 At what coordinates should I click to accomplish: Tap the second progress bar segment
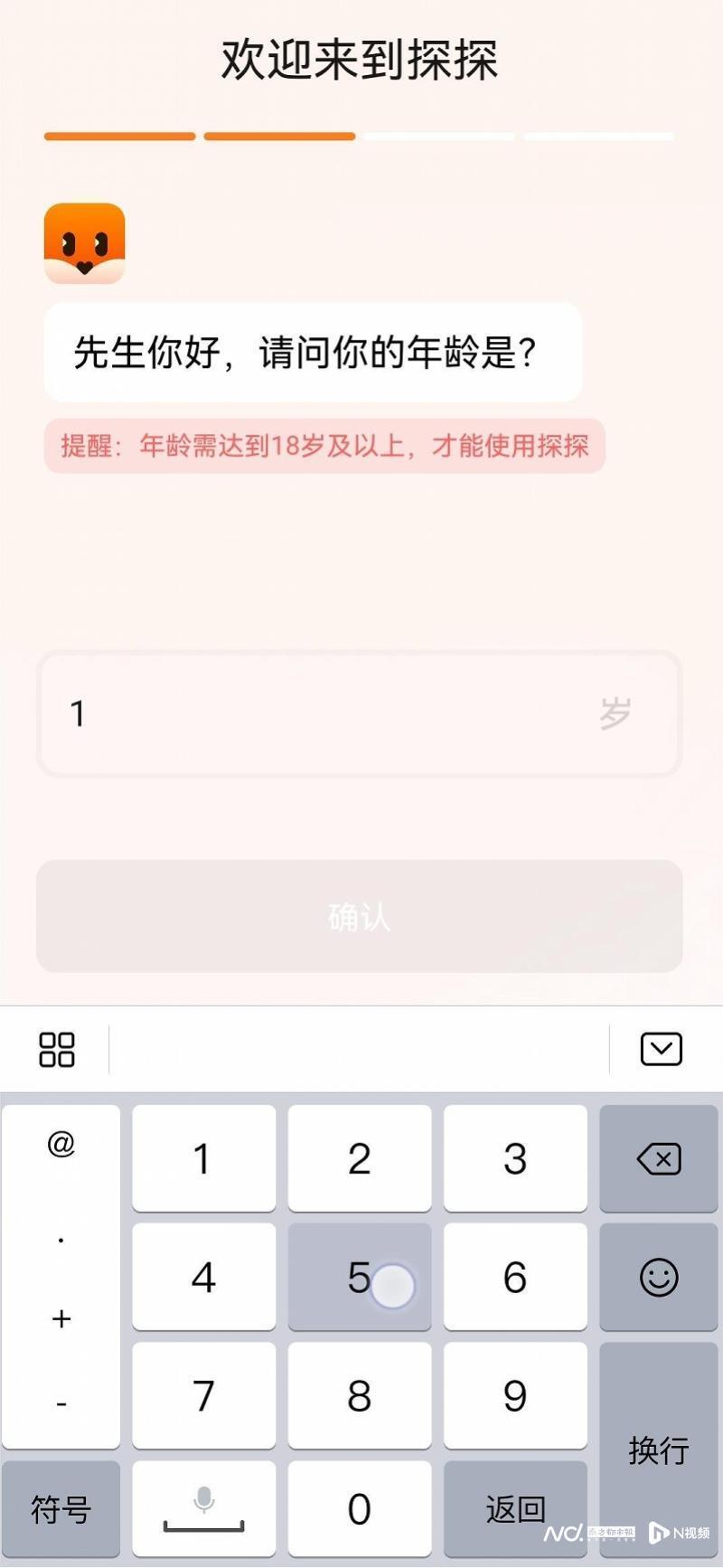pos(279,137)
